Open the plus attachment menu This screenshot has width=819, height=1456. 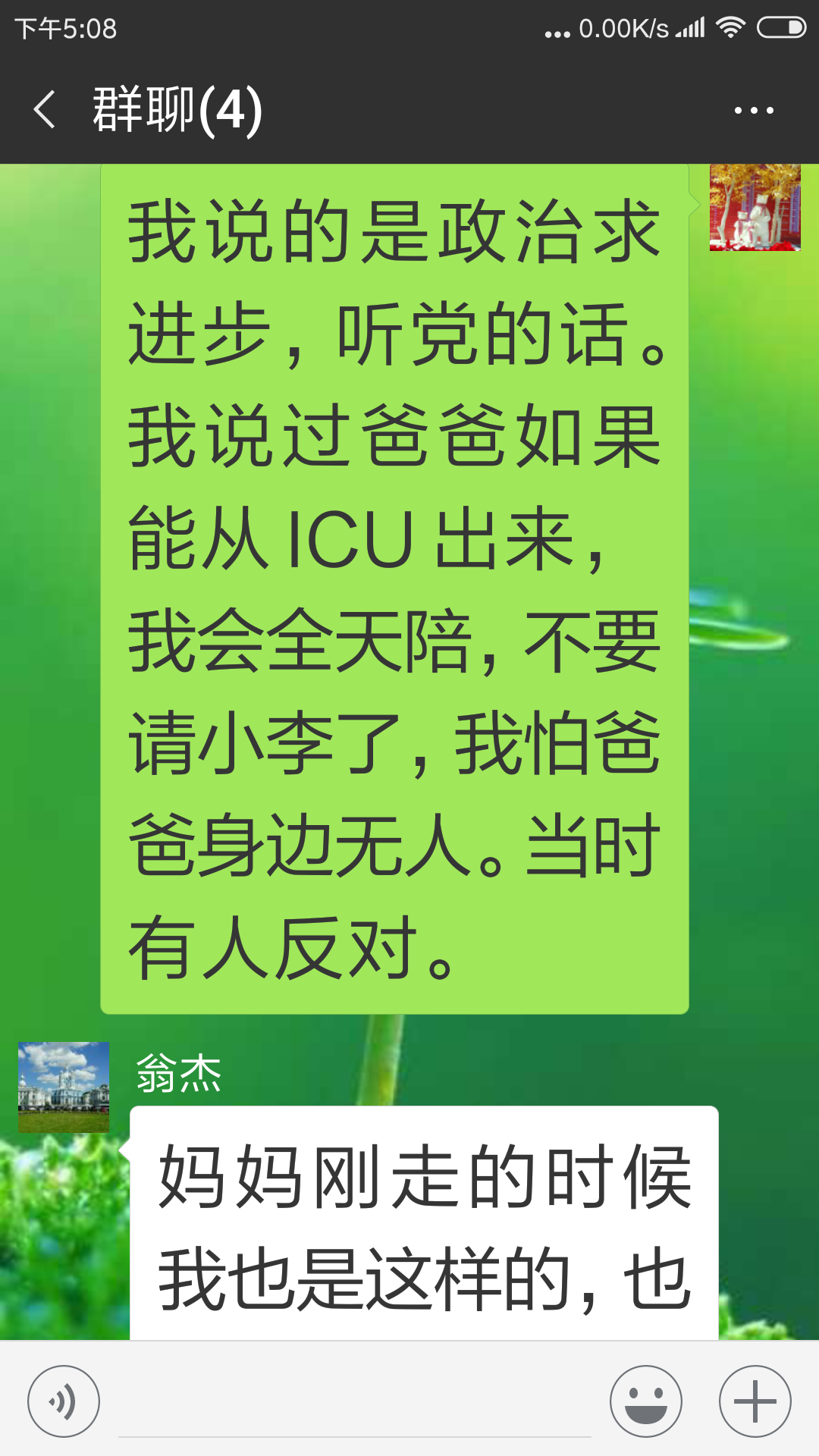tap(755, 1401)
